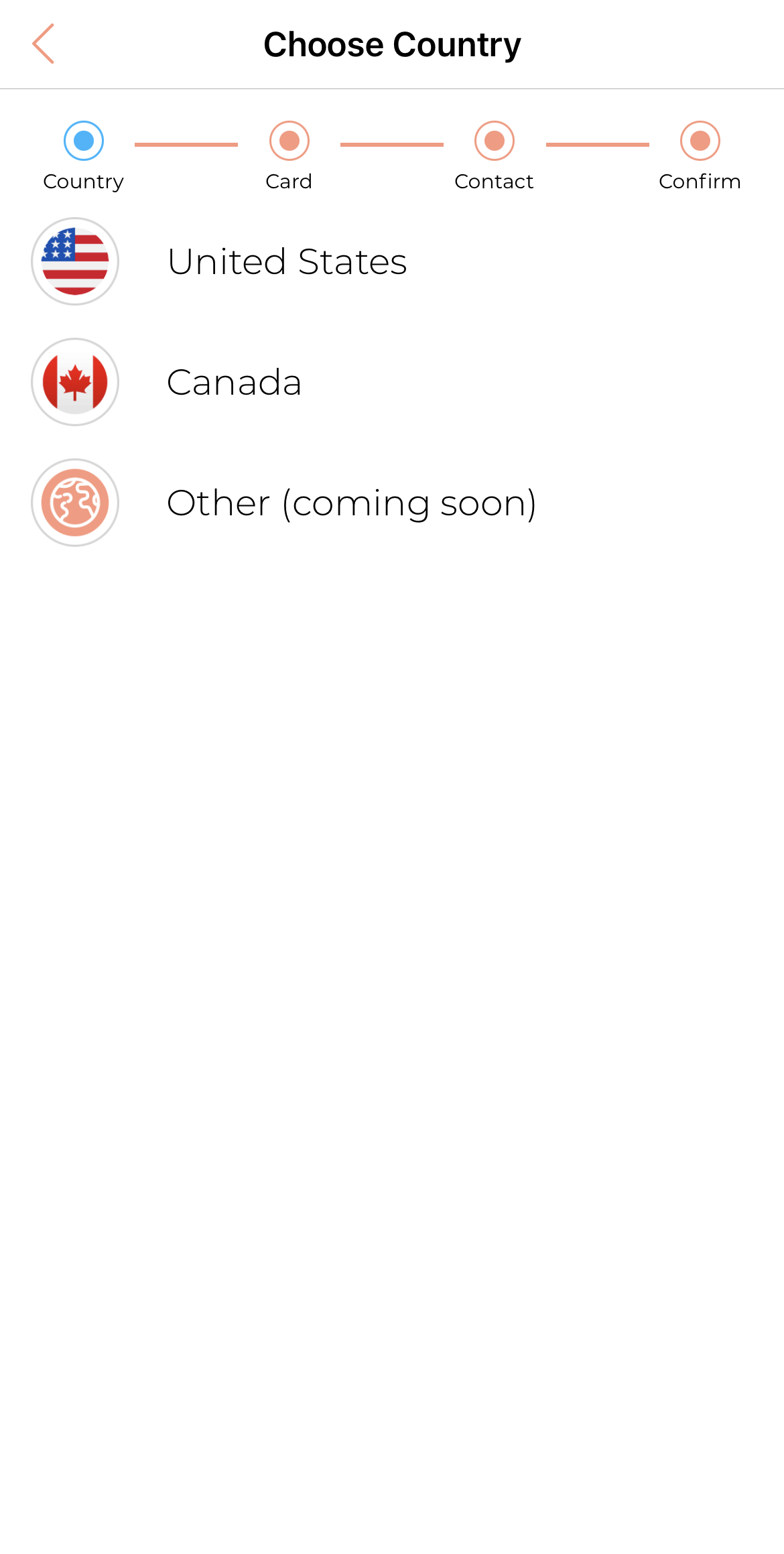
Task: Tap the Other (coming soon) option
Action: pos(392,503)
